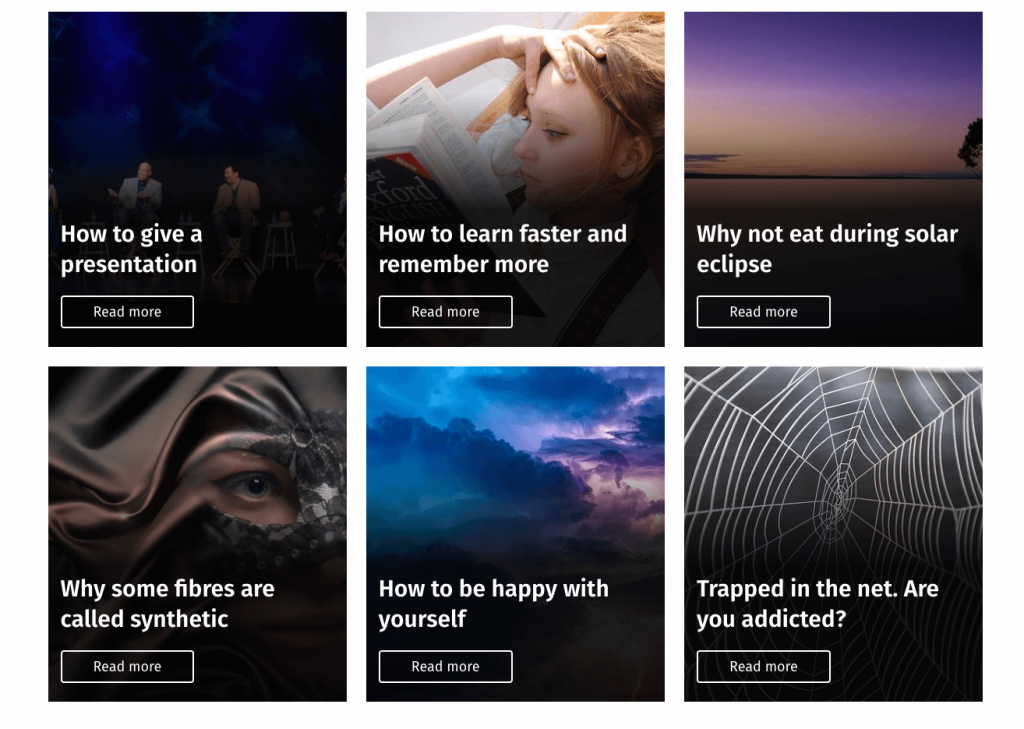Tap Read more under How to give a presentation
The image size is (1024, 729).
click(x=127, y=312)
